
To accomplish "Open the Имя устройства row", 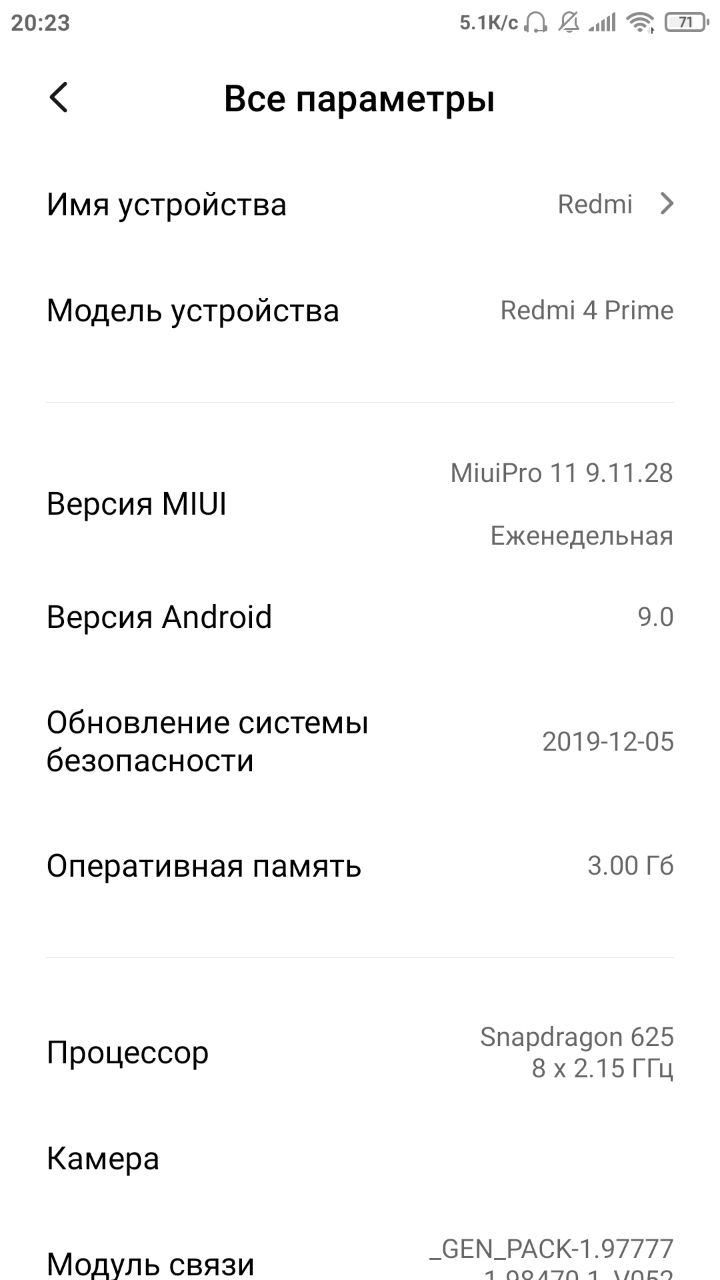I will tap(360, 205).
